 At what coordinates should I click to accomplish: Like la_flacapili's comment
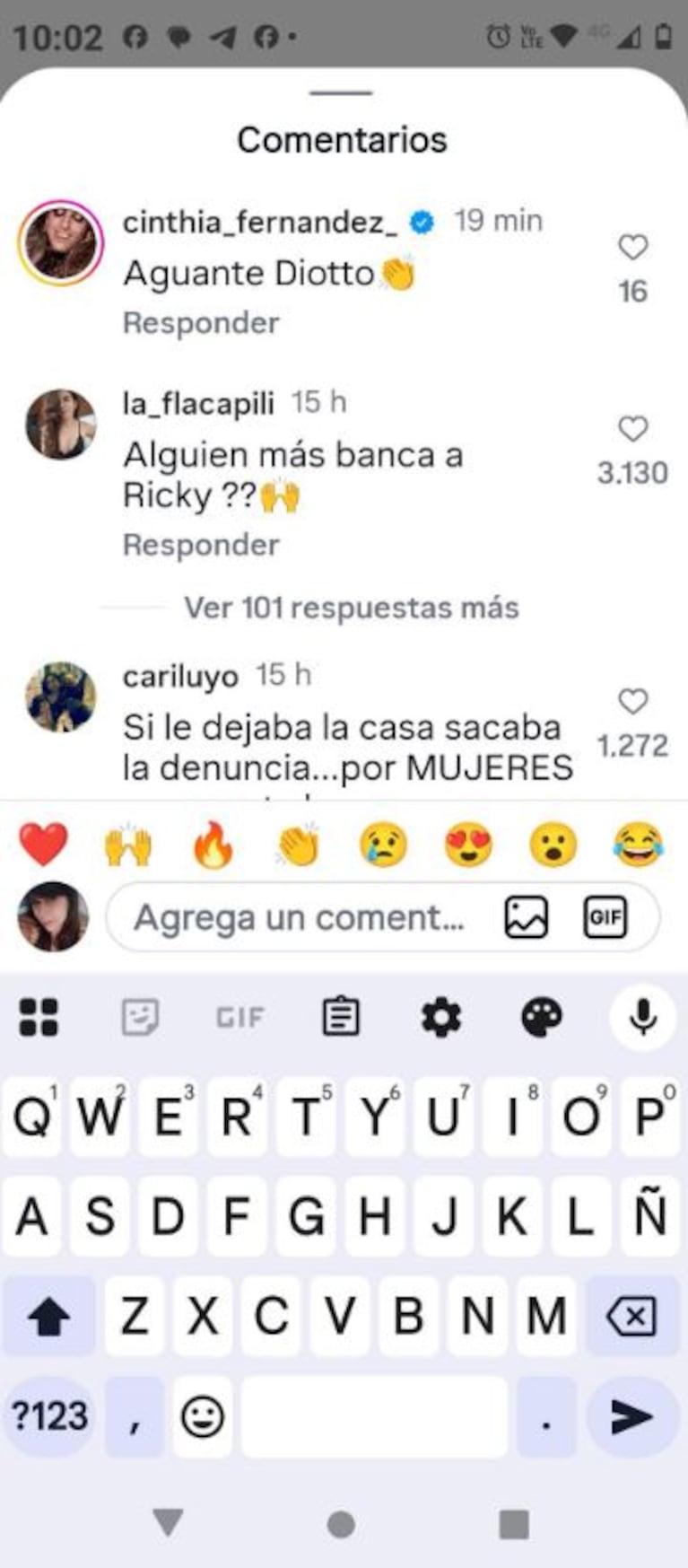tap(632, 429)
